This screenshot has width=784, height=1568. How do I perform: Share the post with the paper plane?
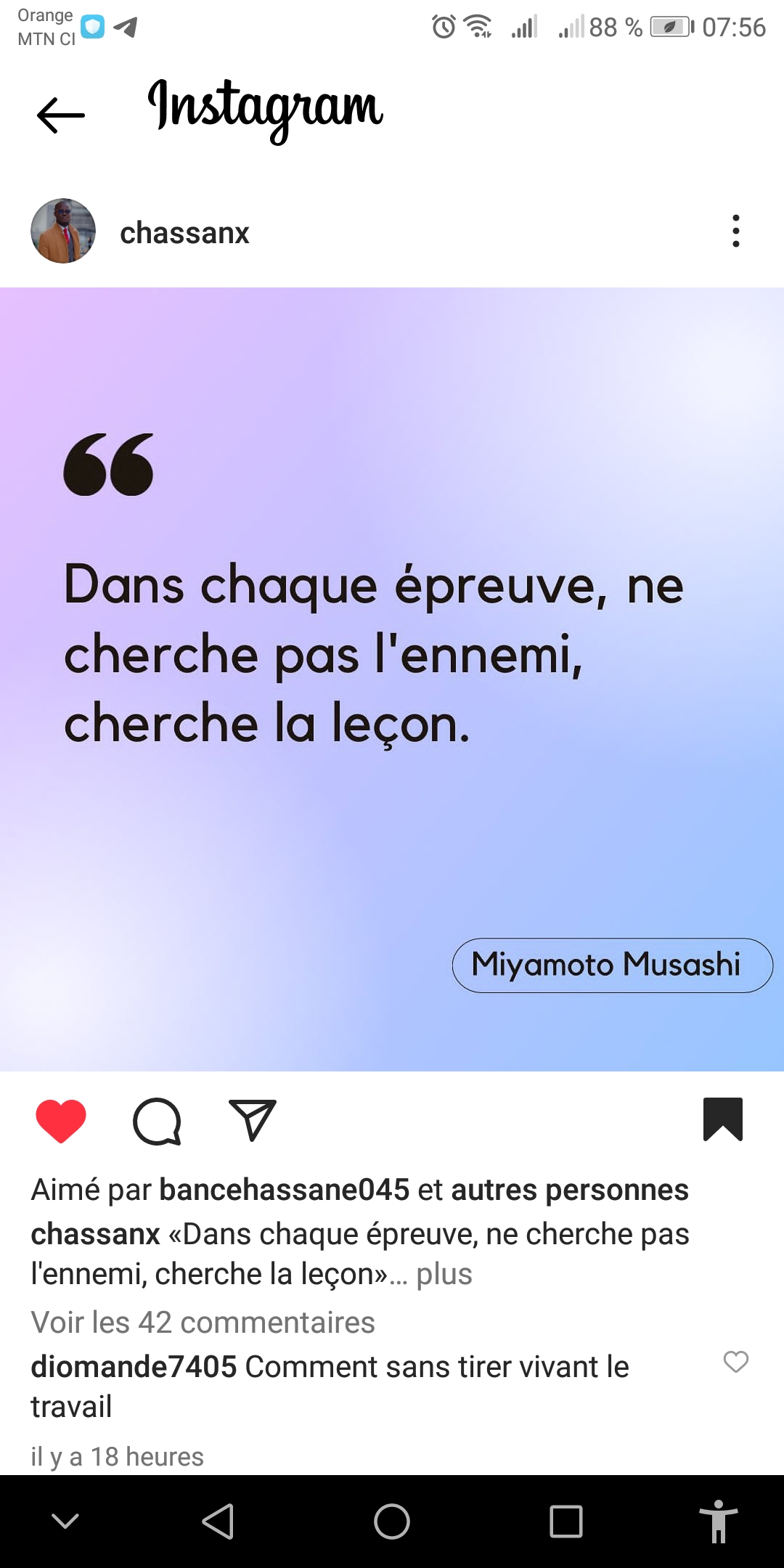click(x=253, y=1120)
